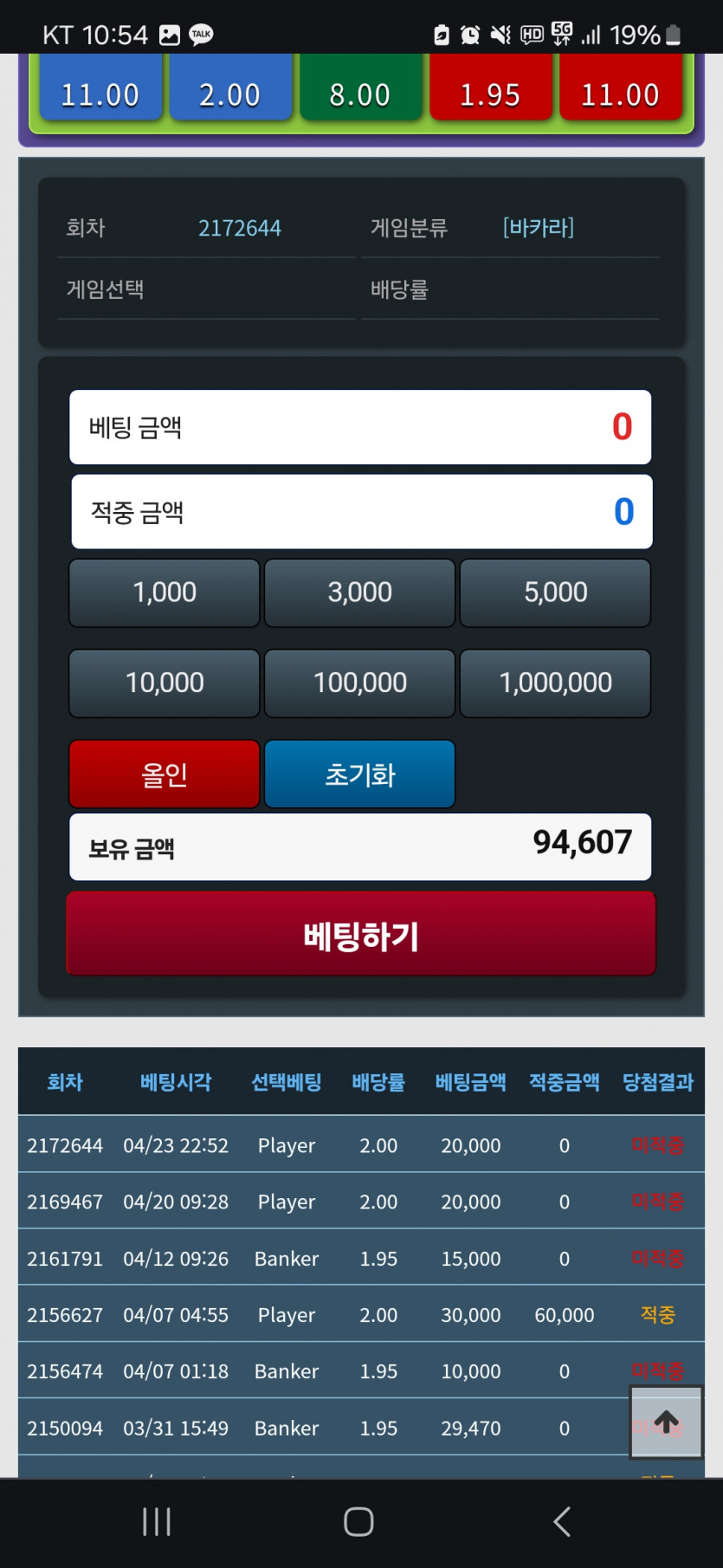Go back with the system back button
This screenshot has width=723, height=1568.
562,1521
